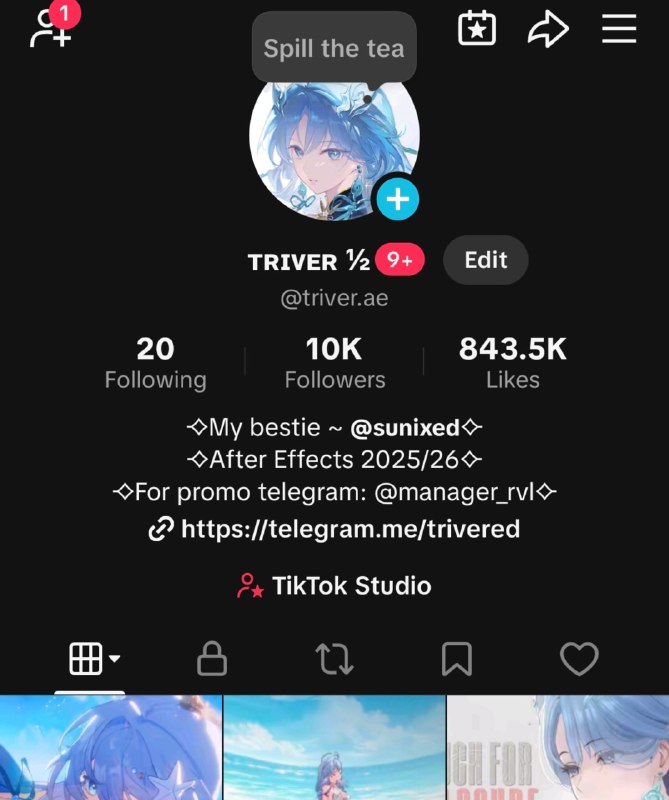The width and height of the screenshot is (669, 800).
Task: Switch to the private videos lock tab
Action: pyautogui.click(x=212, y=659)
